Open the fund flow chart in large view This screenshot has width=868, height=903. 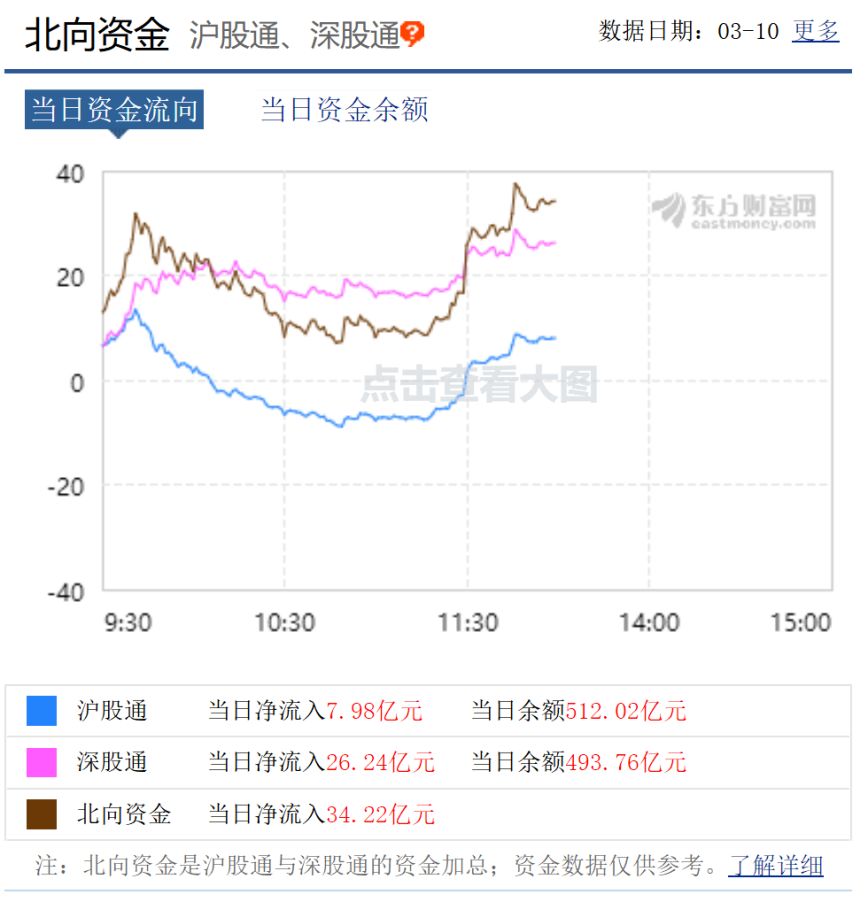pos(478,384)
